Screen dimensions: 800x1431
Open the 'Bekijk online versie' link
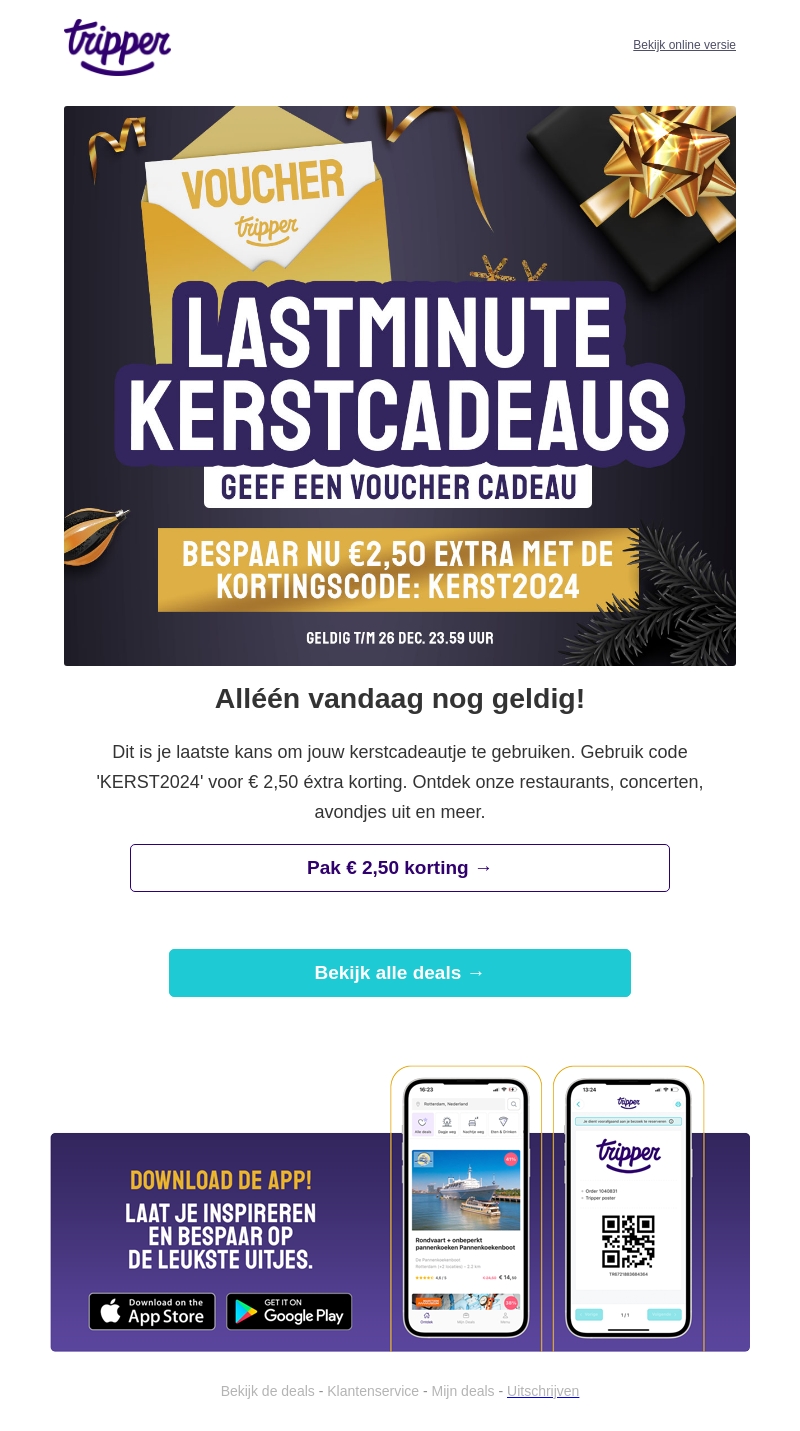point(684,45)
